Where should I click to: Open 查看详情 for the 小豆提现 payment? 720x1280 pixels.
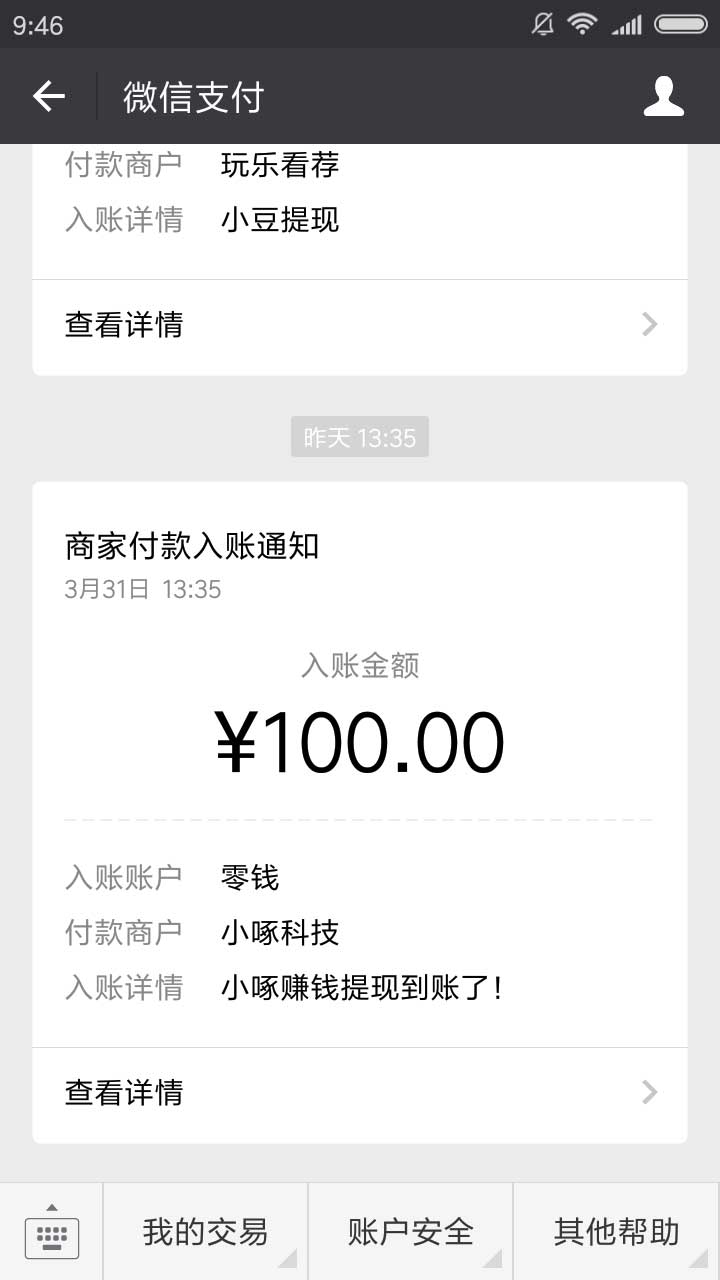[360, 325]
